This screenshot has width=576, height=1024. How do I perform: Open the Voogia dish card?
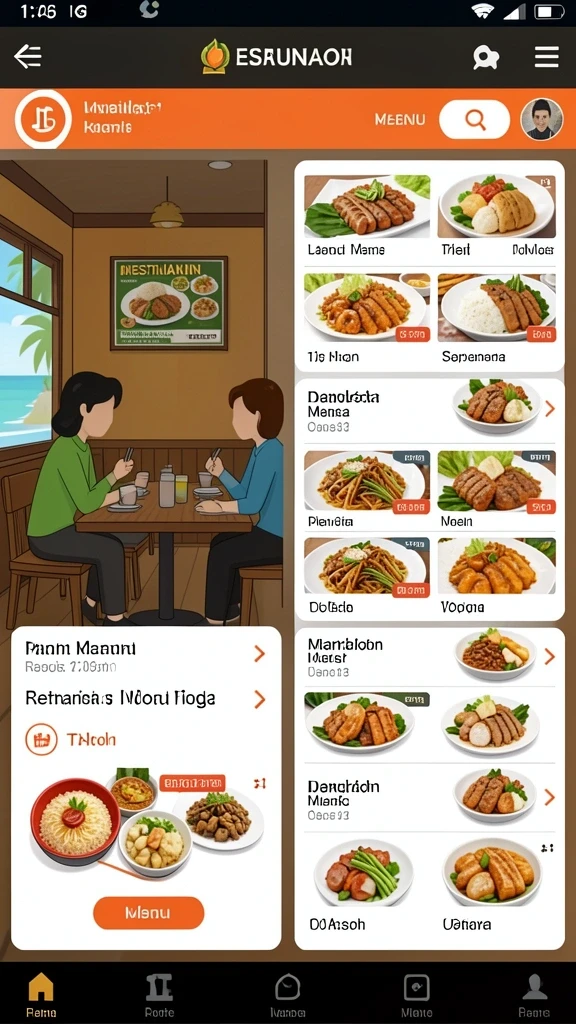tap(496, 575)
